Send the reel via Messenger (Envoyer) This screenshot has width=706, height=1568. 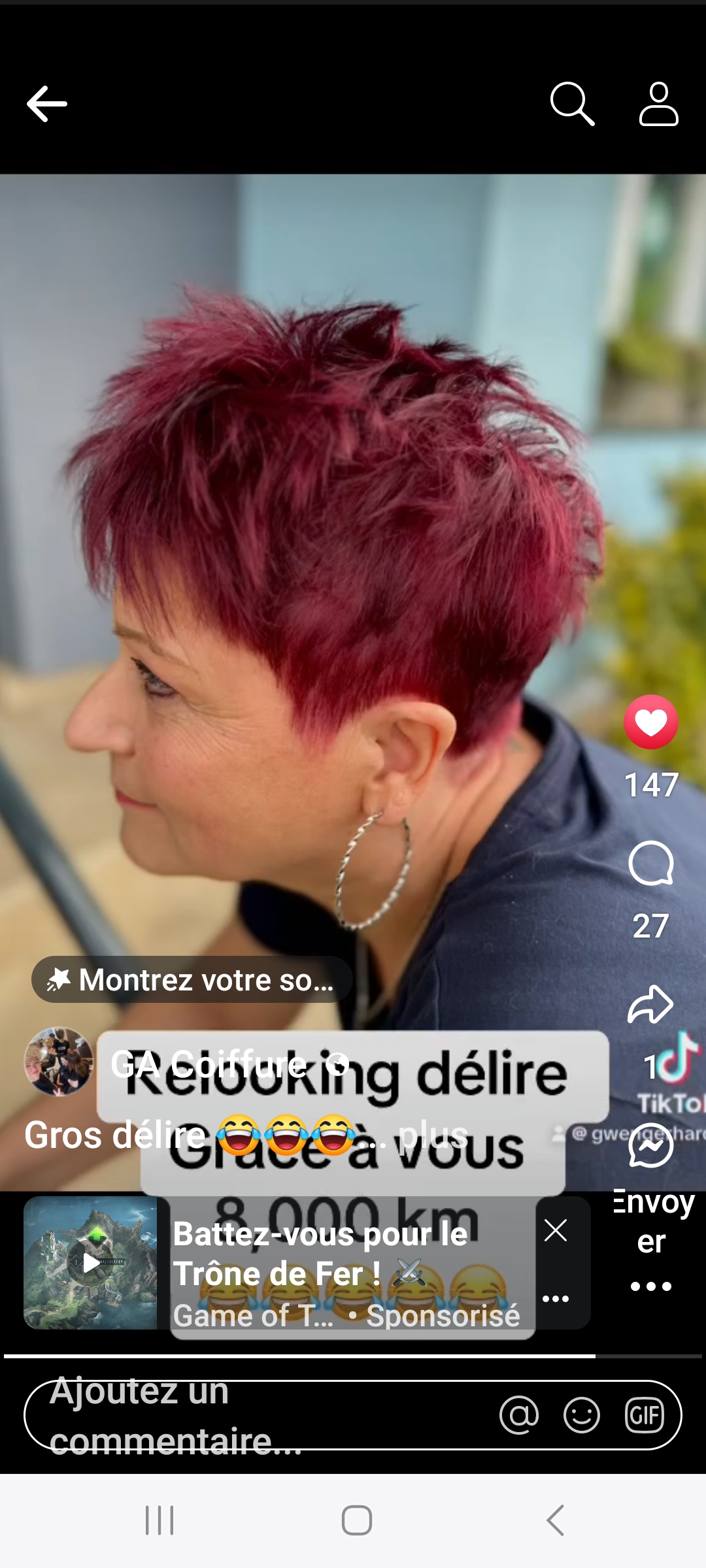(651, 1146)
